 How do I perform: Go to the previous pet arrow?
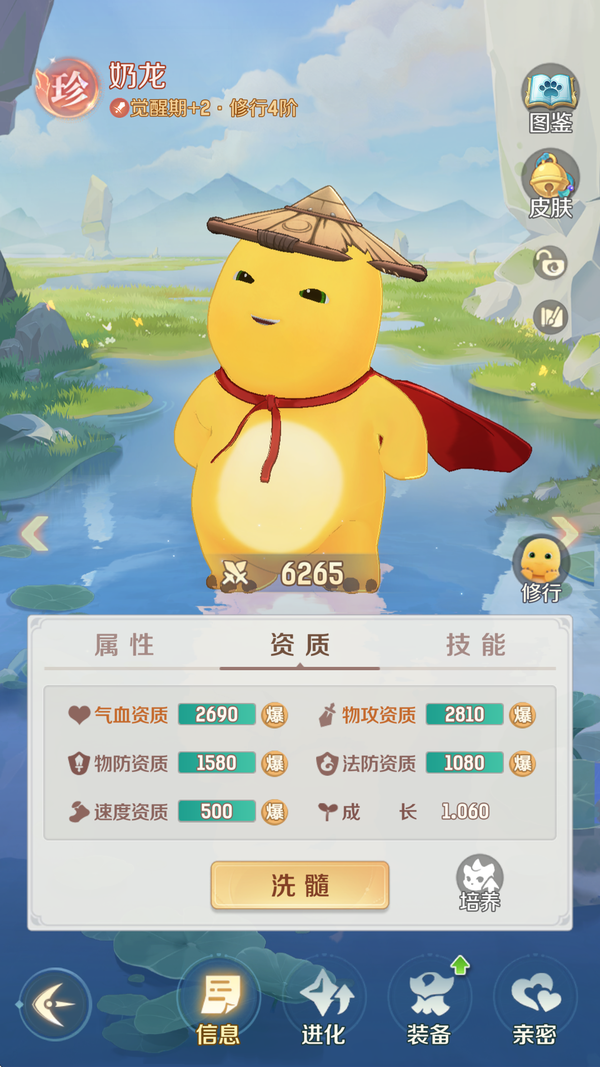pos(34,533)
